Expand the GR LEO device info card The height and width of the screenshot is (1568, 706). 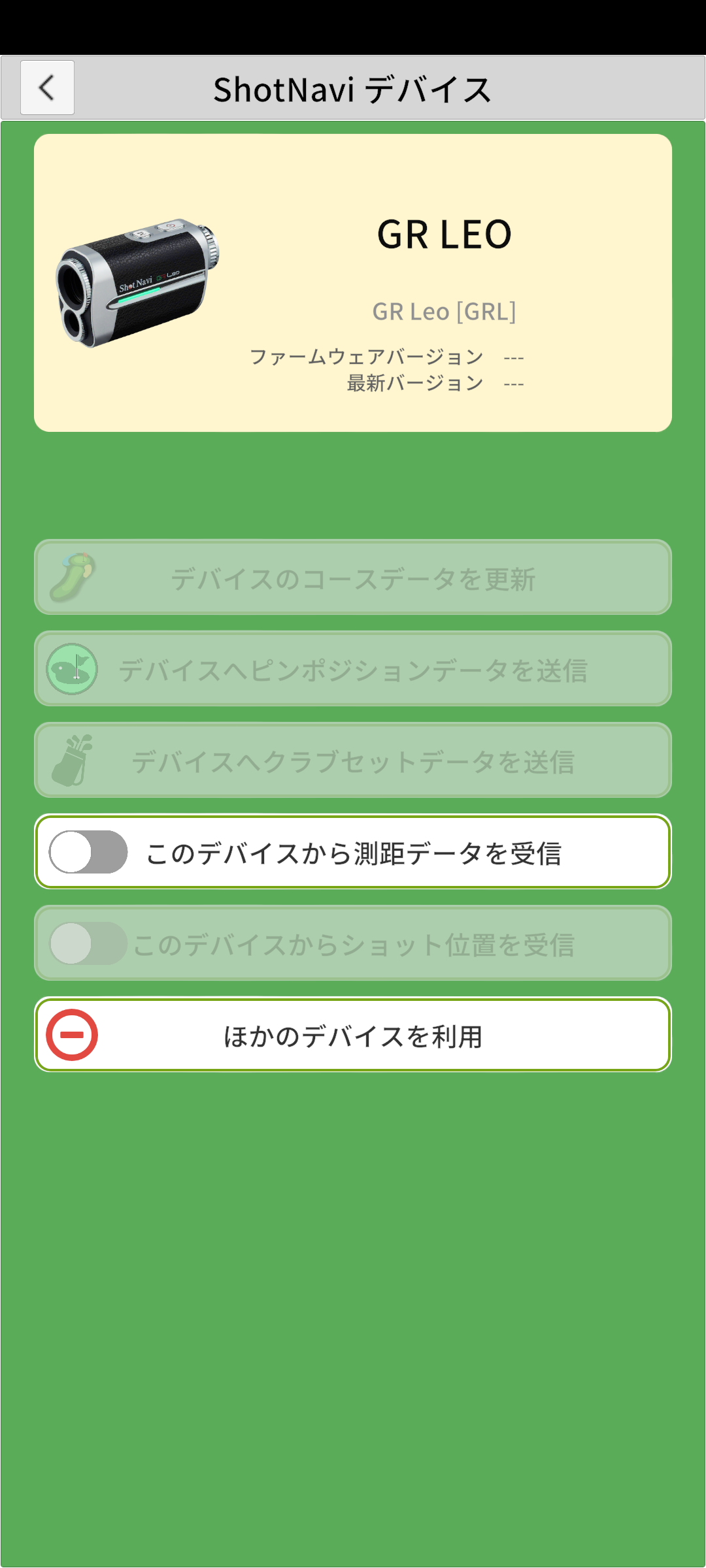(x=353, y=281)
